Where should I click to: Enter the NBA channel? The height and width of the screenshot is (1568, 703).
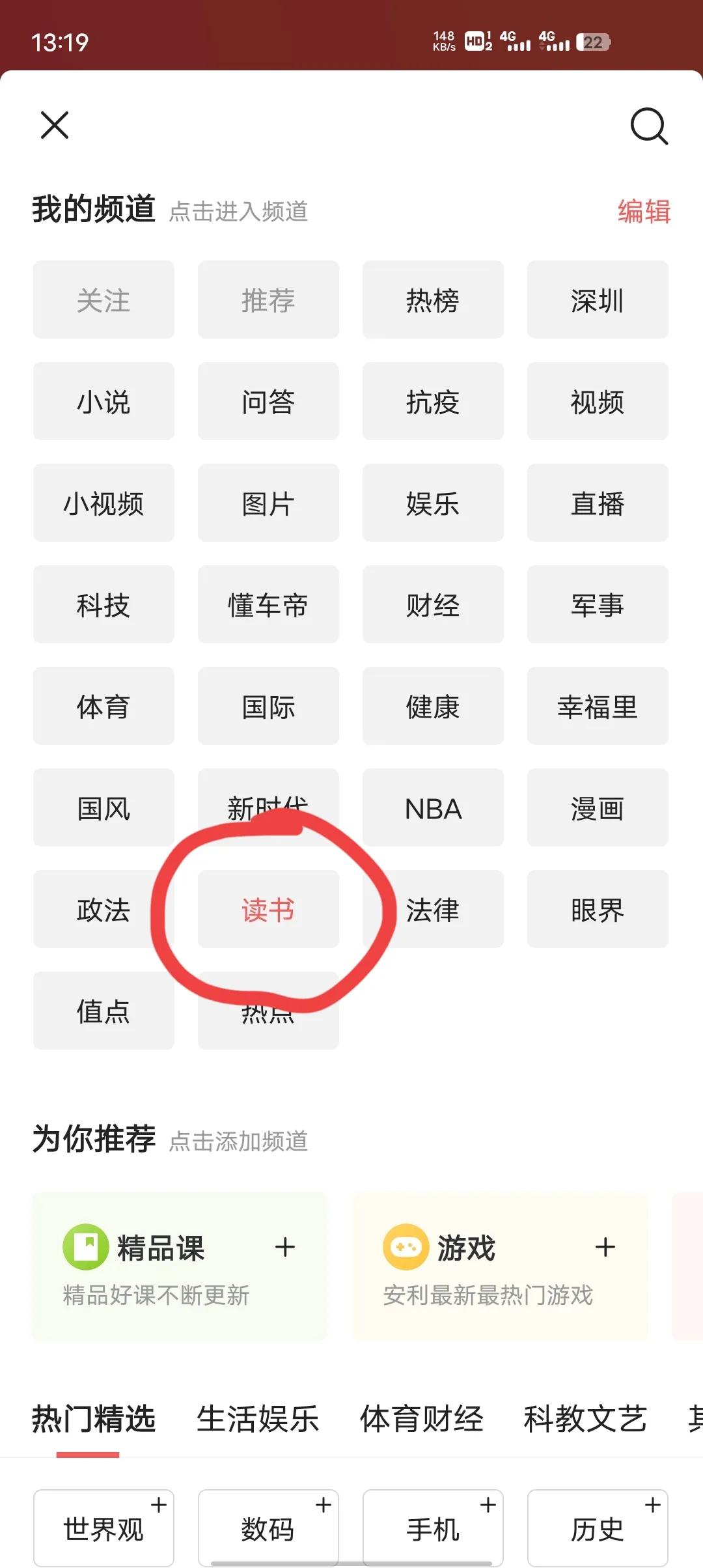click(433, 808)
